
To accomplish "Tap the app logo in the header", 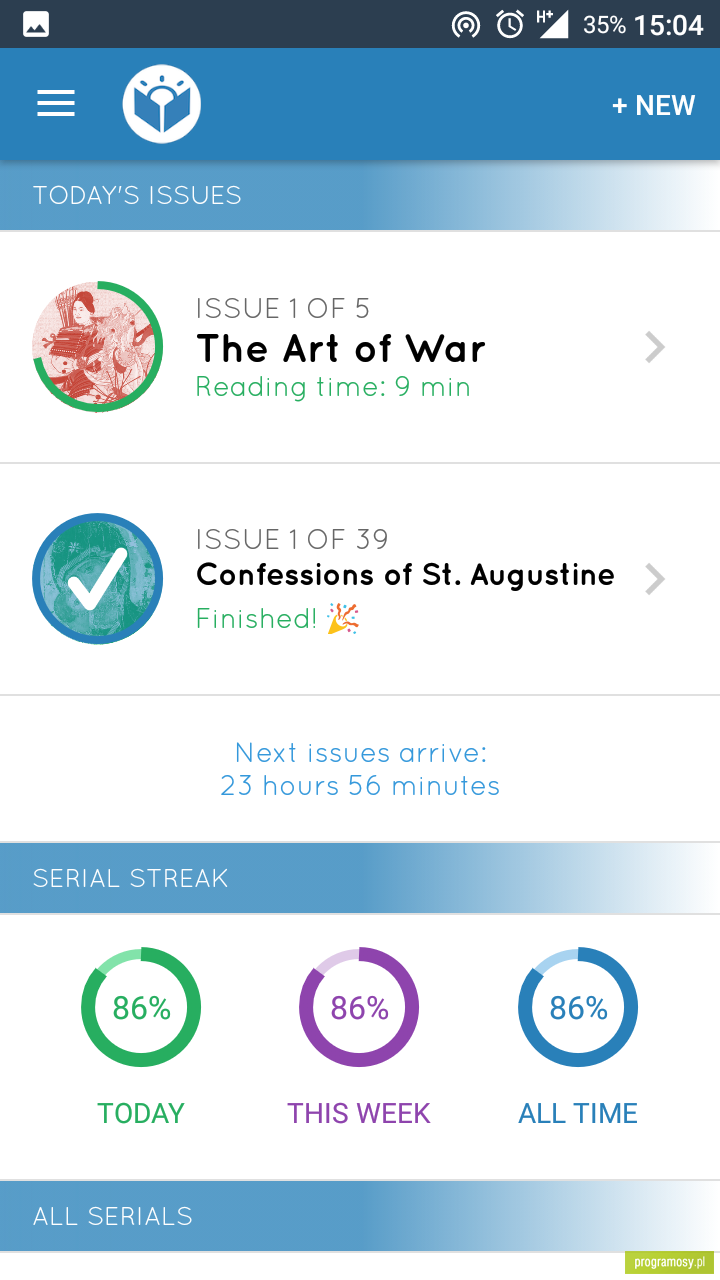I will coord(162,104).
